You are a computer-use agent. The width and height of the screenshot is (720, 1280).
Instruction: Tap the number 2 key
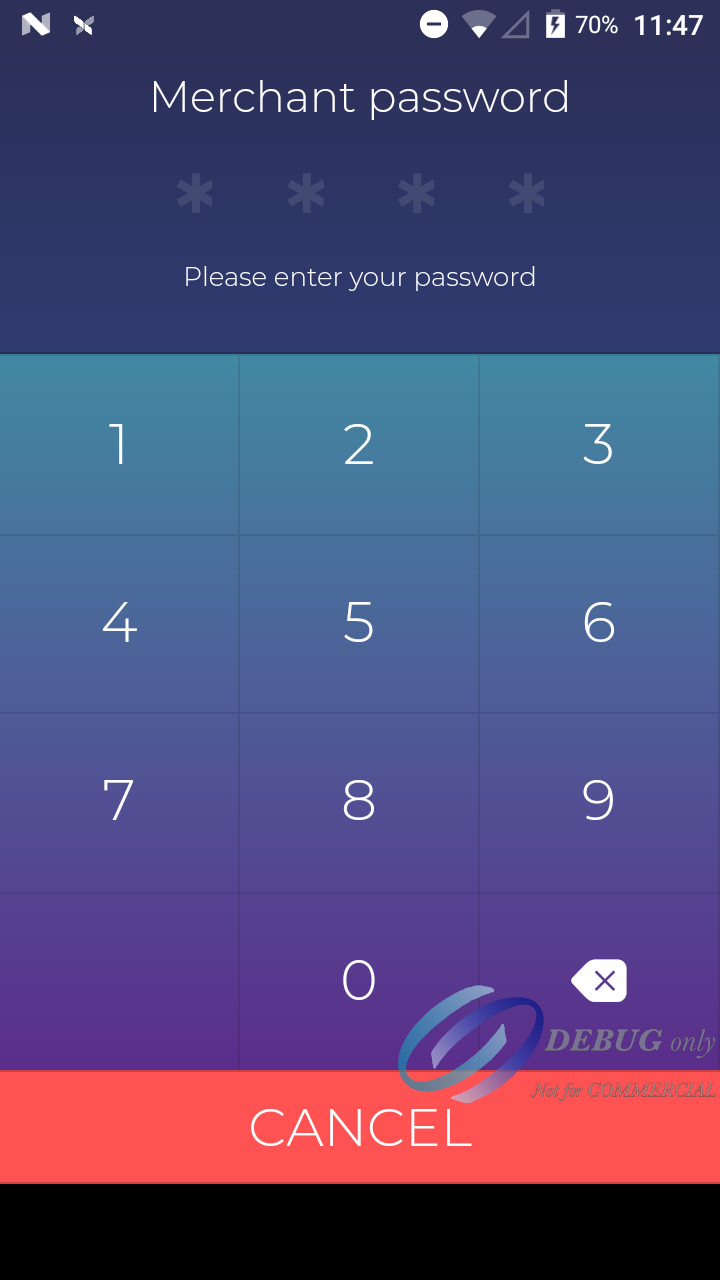click(359, 445)
